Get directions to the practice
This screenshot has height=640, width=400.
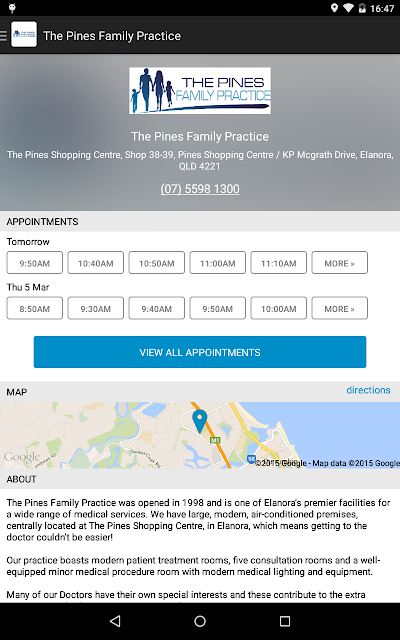(x=368, y=390)
